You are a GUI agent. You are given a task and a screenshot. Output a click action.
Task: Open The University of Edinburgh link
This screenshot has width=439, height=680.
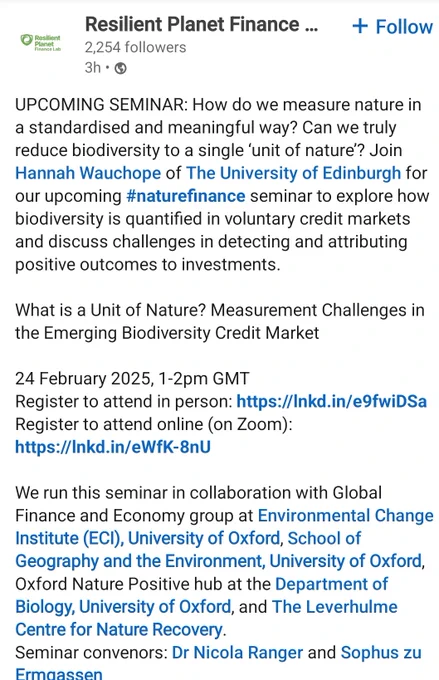click(294, 173)
